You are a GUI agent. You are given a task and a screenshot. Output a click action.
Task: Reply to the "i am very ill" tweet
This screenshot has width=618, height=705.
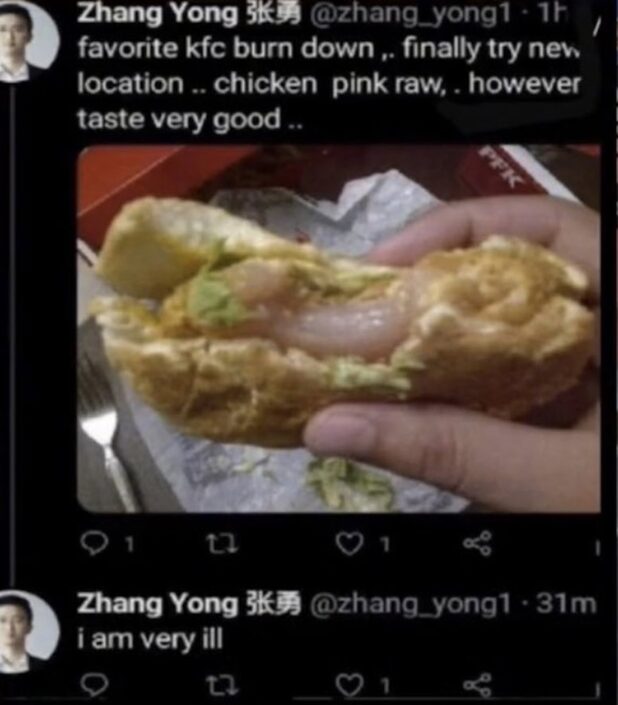94,684
